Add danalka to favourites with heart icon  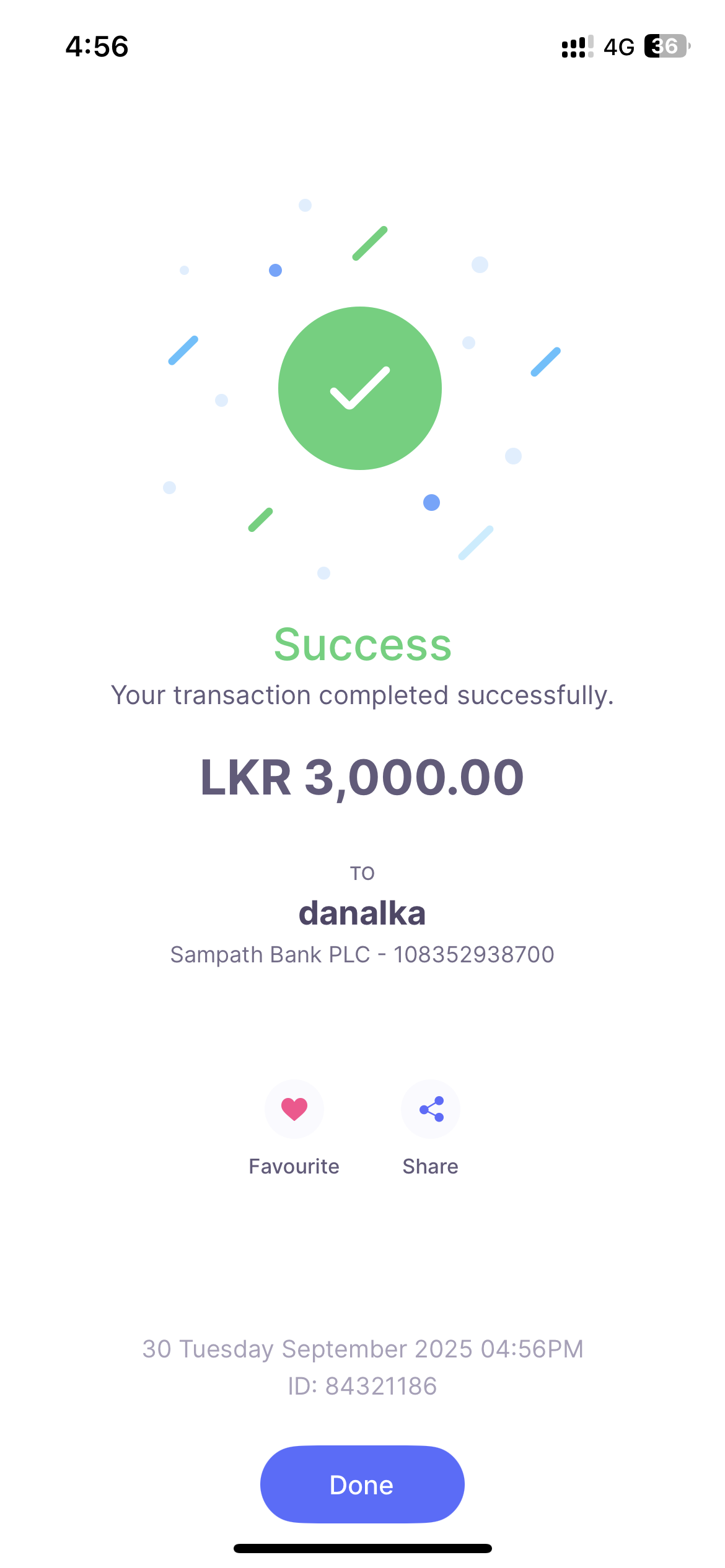point(294,1108)
